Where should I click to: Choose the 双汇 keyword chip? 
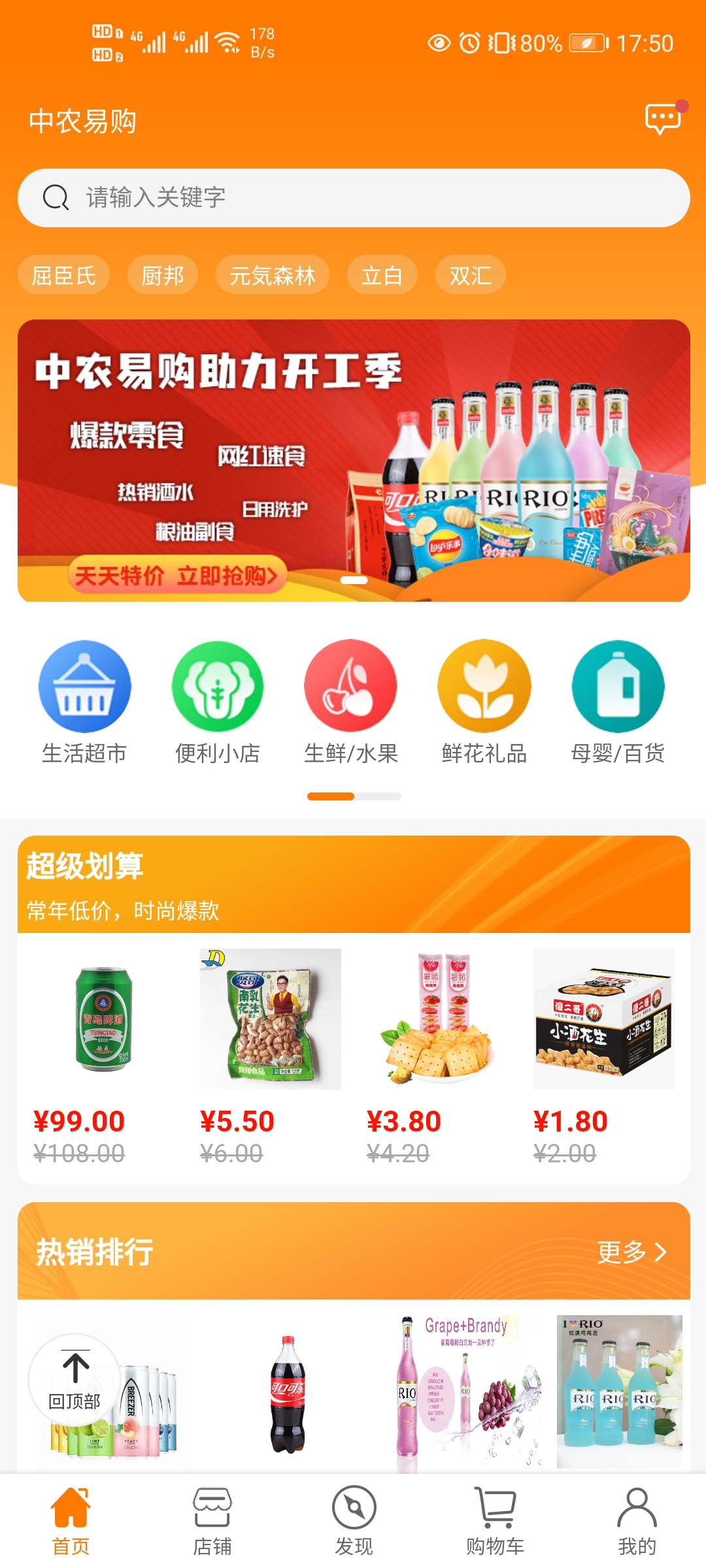(470, 275)
